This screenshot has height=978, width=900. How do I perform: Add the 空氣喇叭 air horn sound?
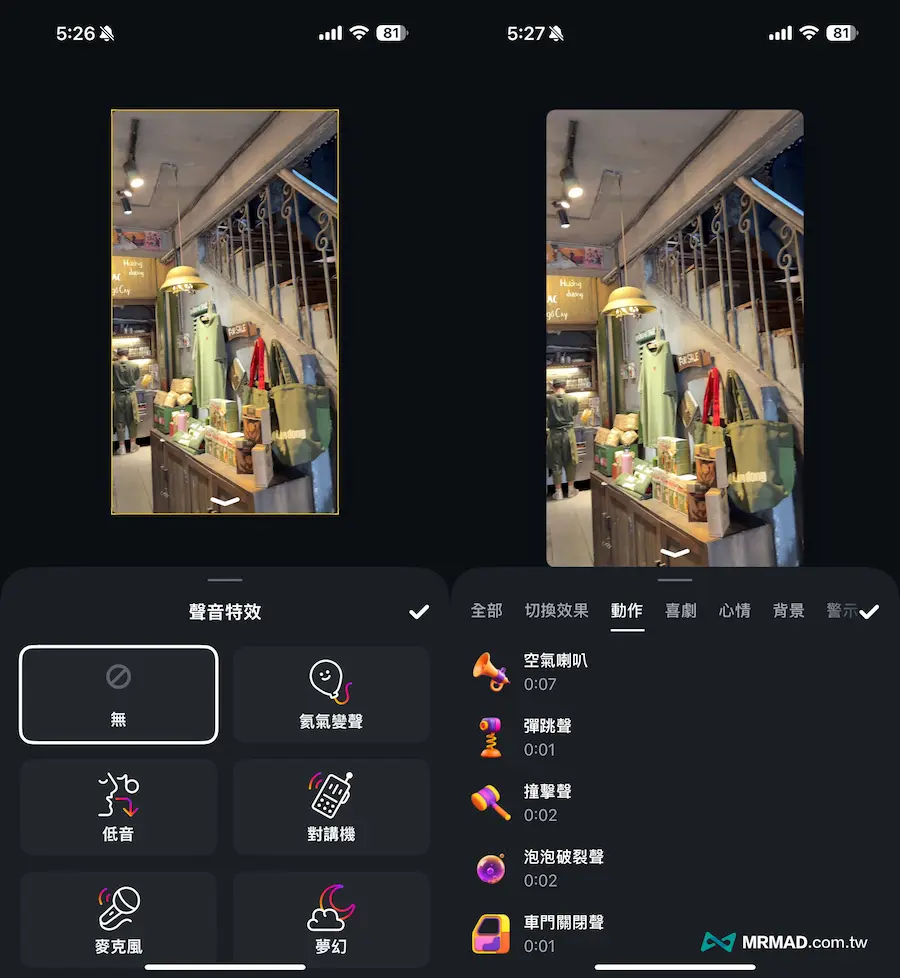pyautogui.click(x=555, y=671)
